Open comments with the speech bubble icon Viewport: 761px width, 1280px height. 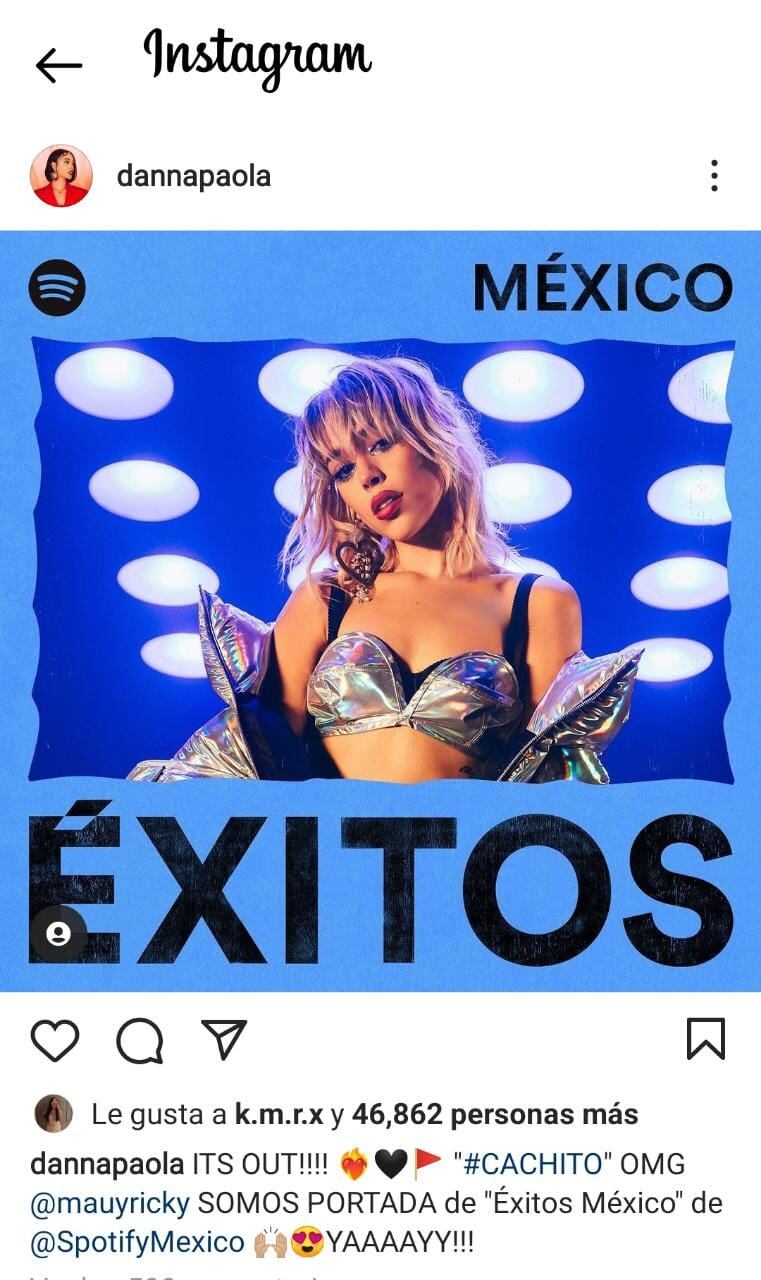click(139, 1040)
